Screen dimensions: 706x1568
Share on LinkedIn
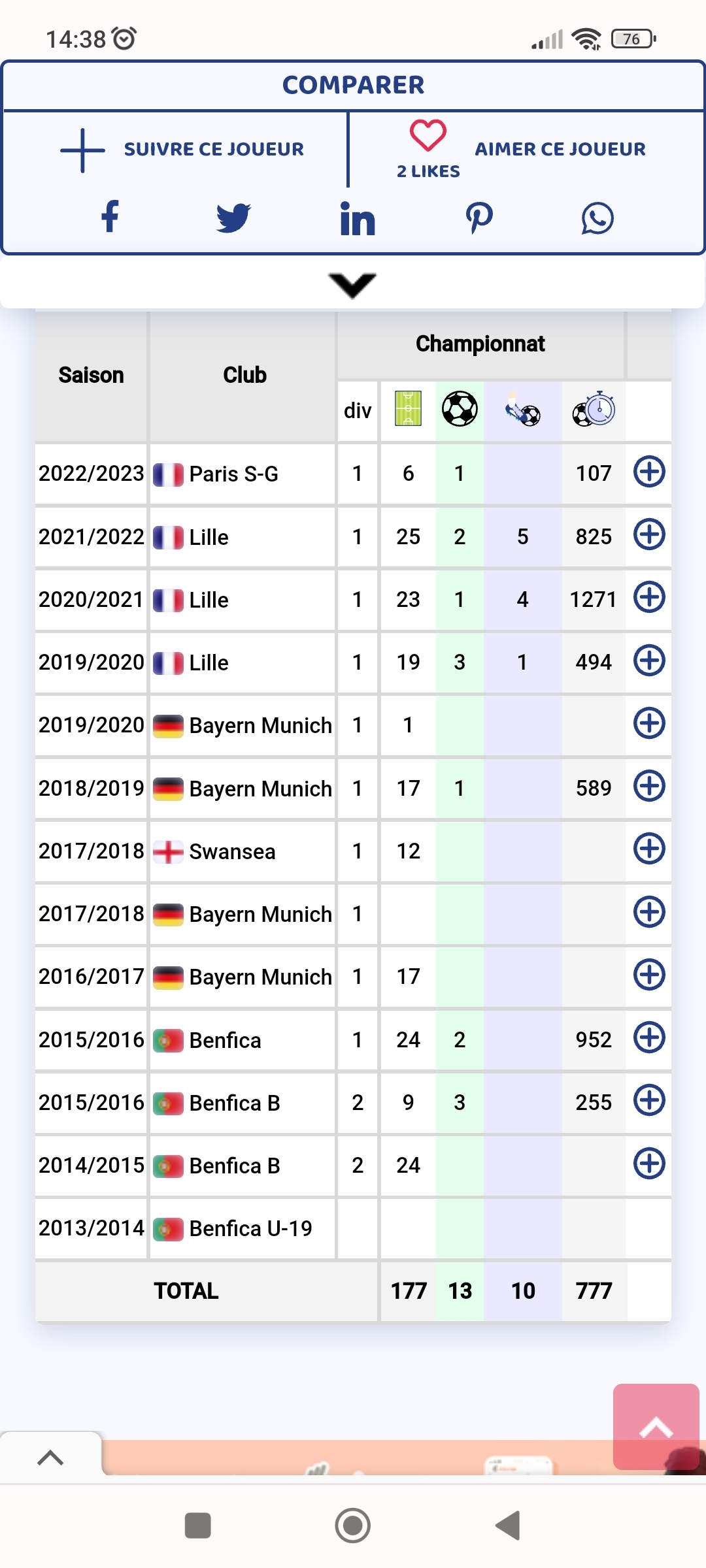358,218
